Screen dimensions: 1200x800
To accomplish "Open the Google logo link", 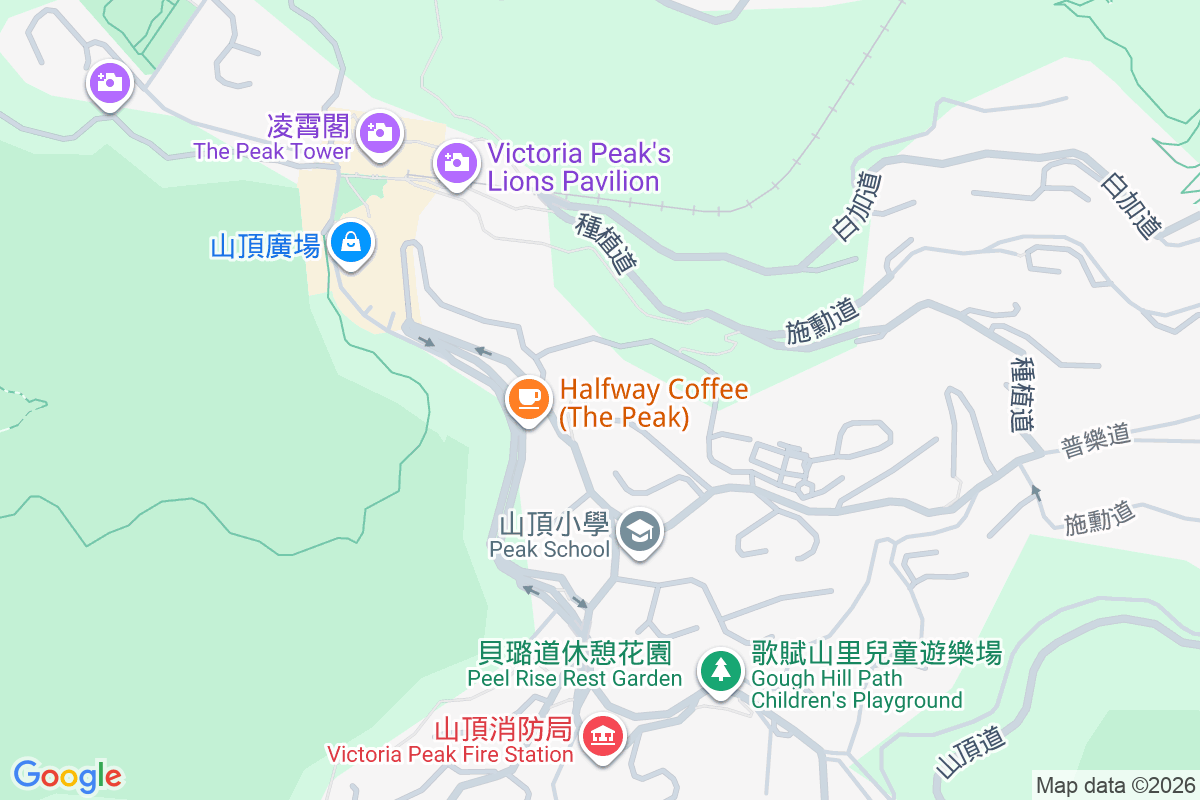I will (68, 776).
